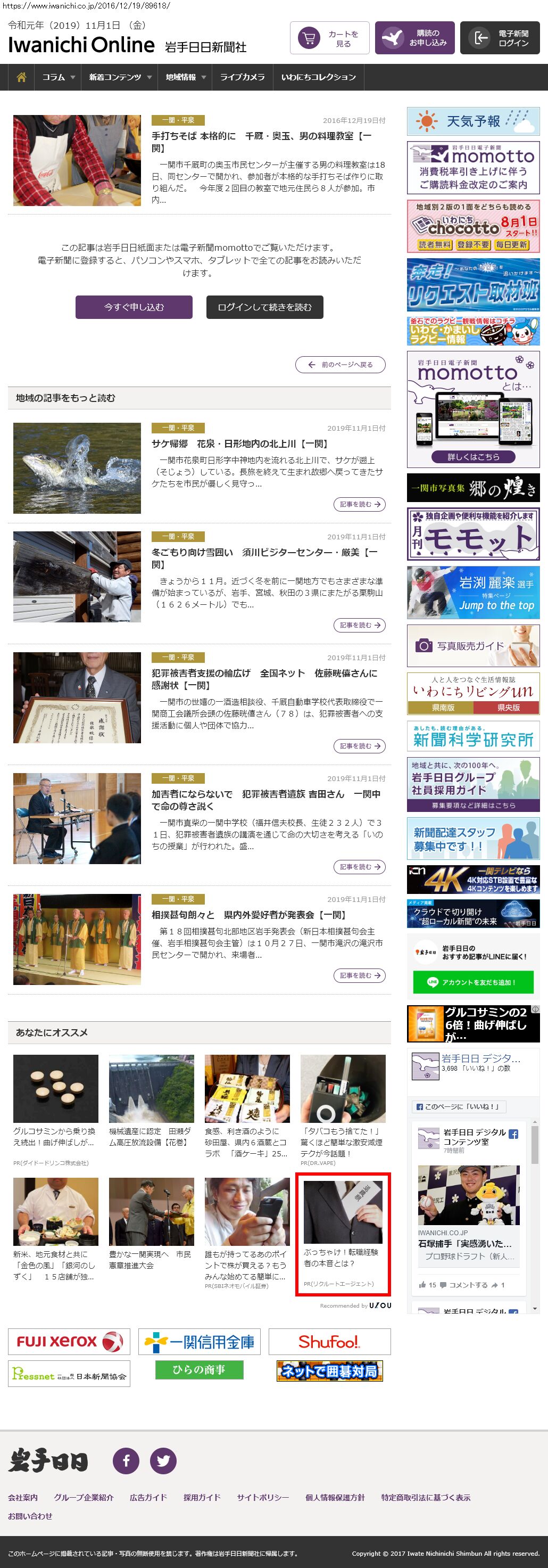The height and width of the screenshot is (1568, 548).
Task: Read the サケ帰郷 article via 記事を読む
Action: [x=359, y=504]
